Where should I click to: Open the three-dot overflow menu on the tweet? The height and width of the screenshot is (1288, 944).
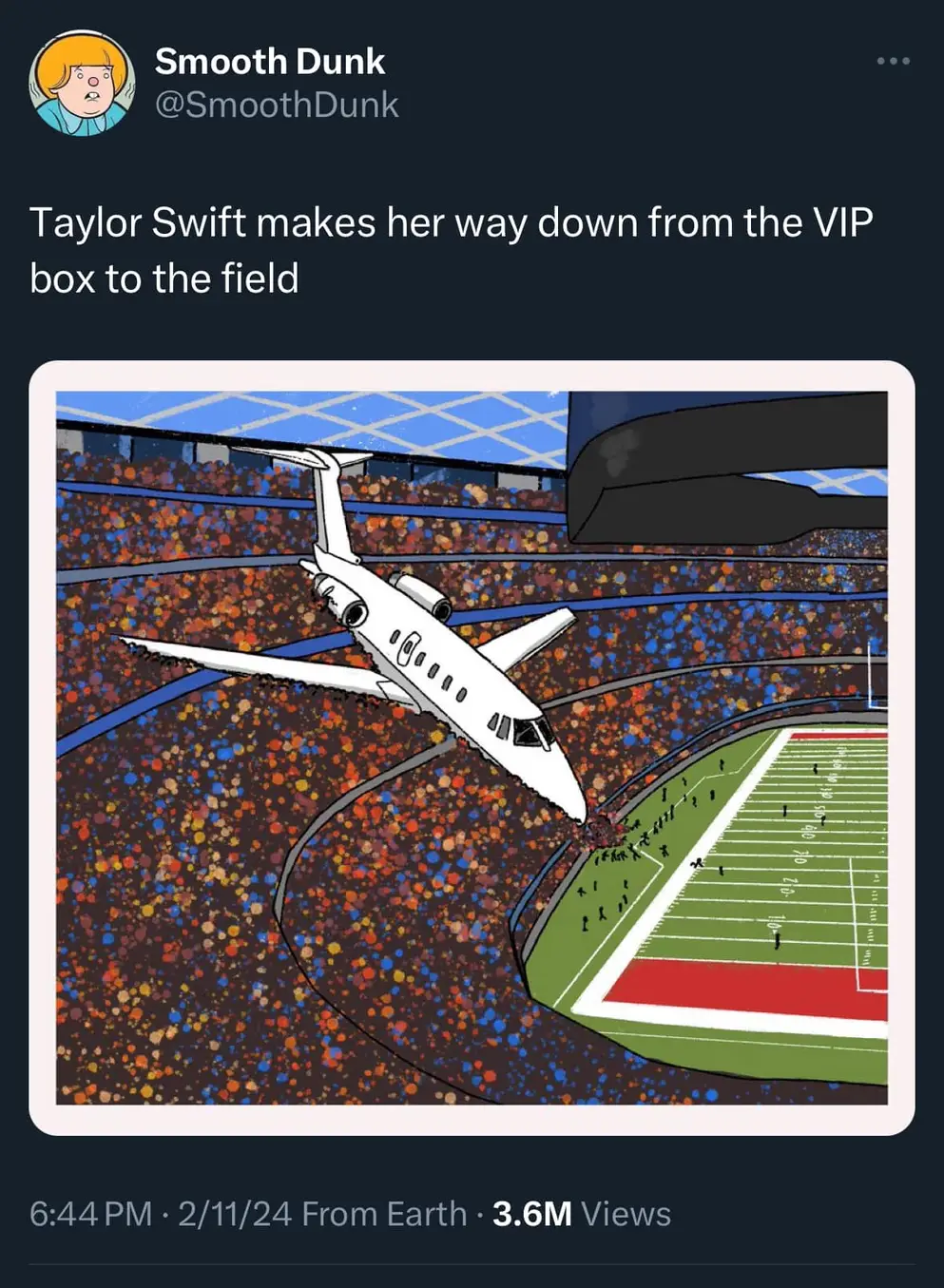pyautogui.click(x=893, y=62)
